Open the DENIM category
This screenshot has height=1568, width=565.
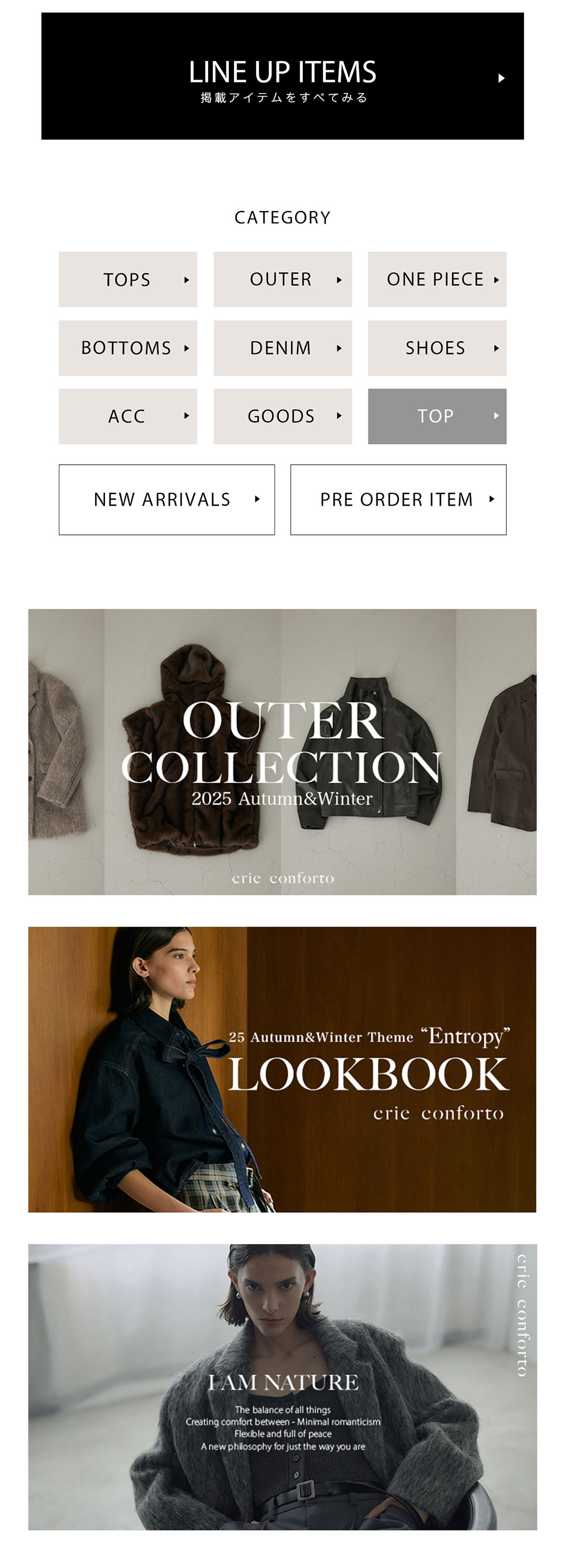point(282,348)
